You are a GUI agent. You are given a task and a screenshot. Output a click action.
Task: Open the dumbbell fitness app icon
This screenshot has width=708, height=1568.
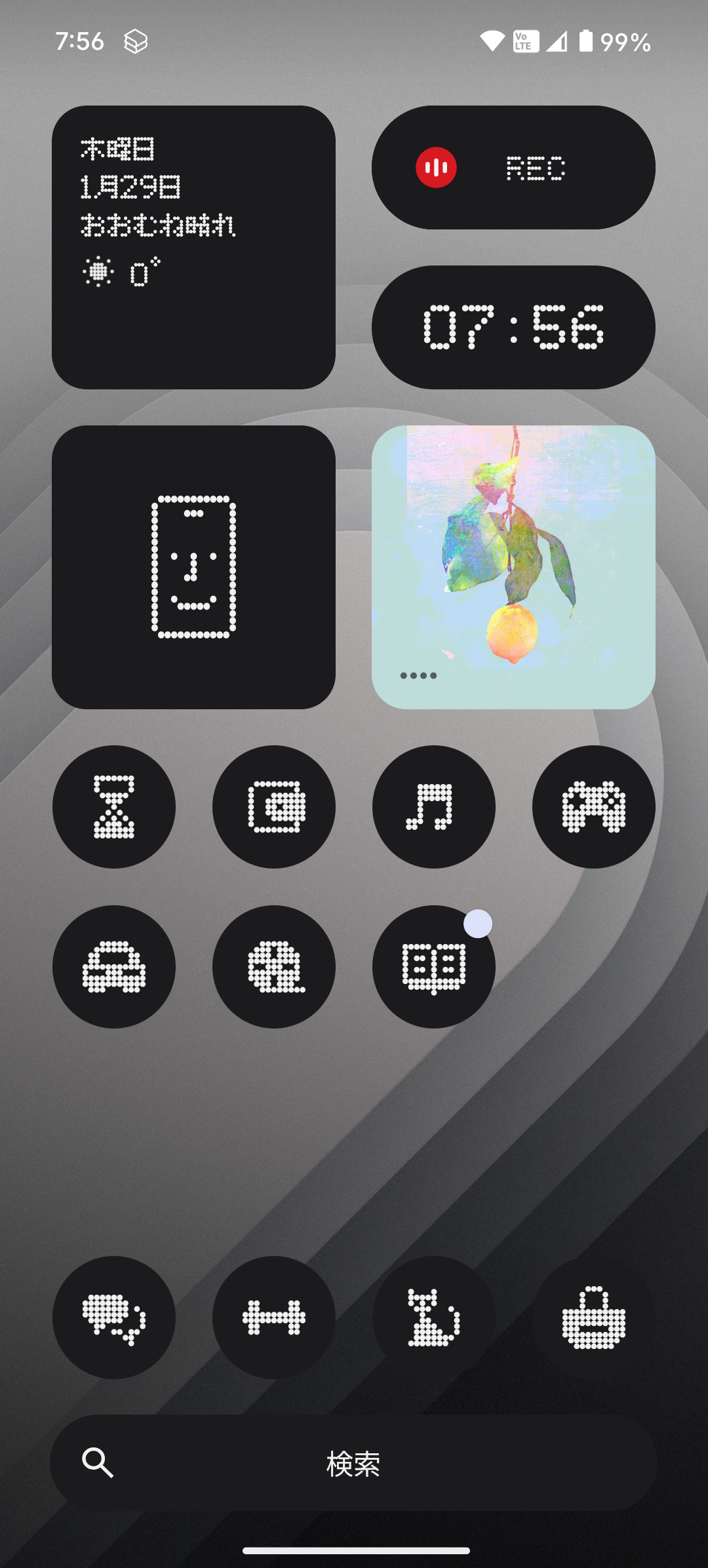tap(274, 1318)
